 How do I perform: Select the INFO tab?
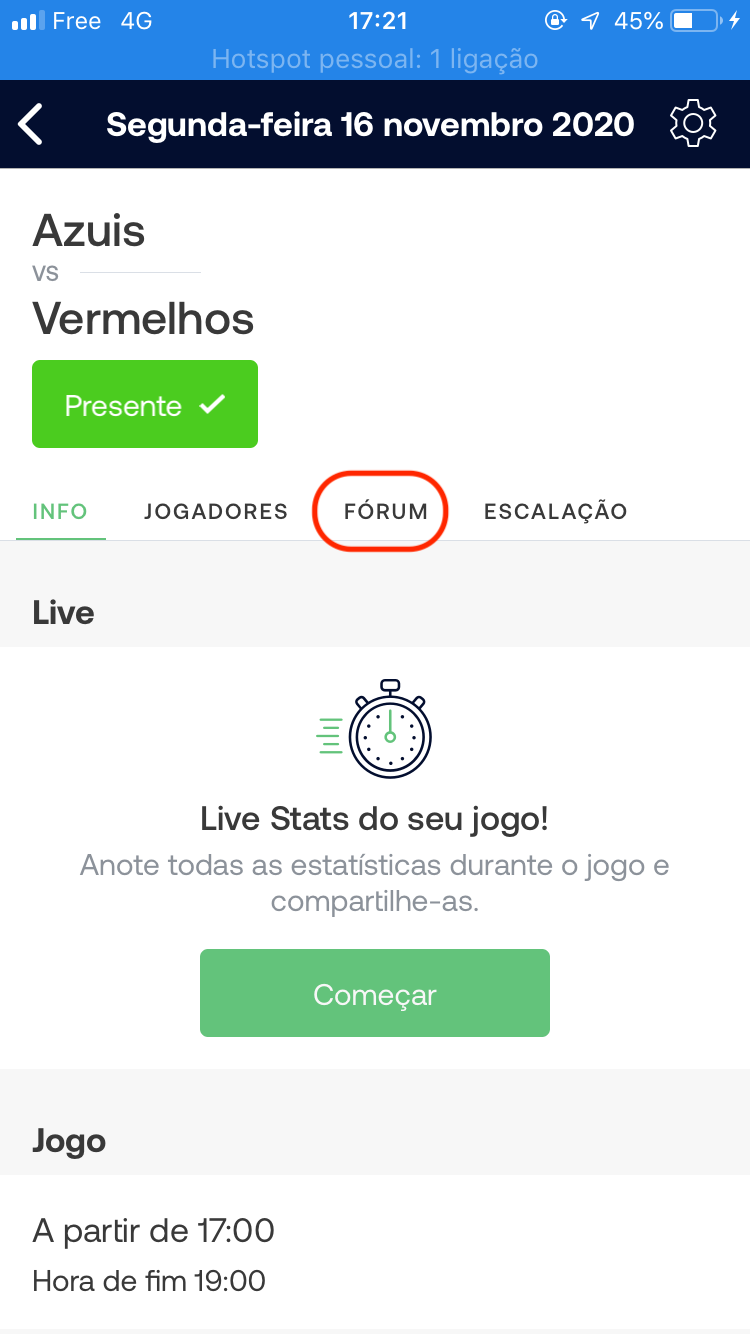point(60,511)
